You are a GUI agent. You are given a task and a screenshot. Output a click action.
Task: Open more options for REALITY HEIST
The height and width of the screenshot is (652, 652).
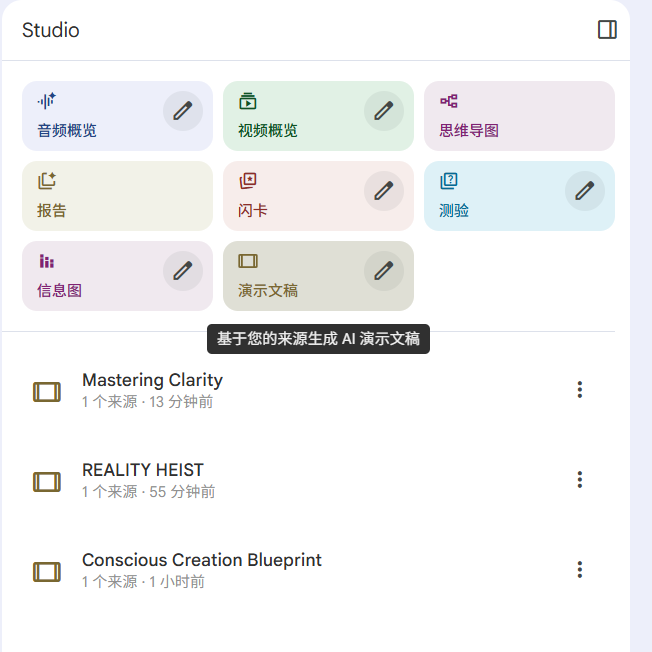[579, 480]
